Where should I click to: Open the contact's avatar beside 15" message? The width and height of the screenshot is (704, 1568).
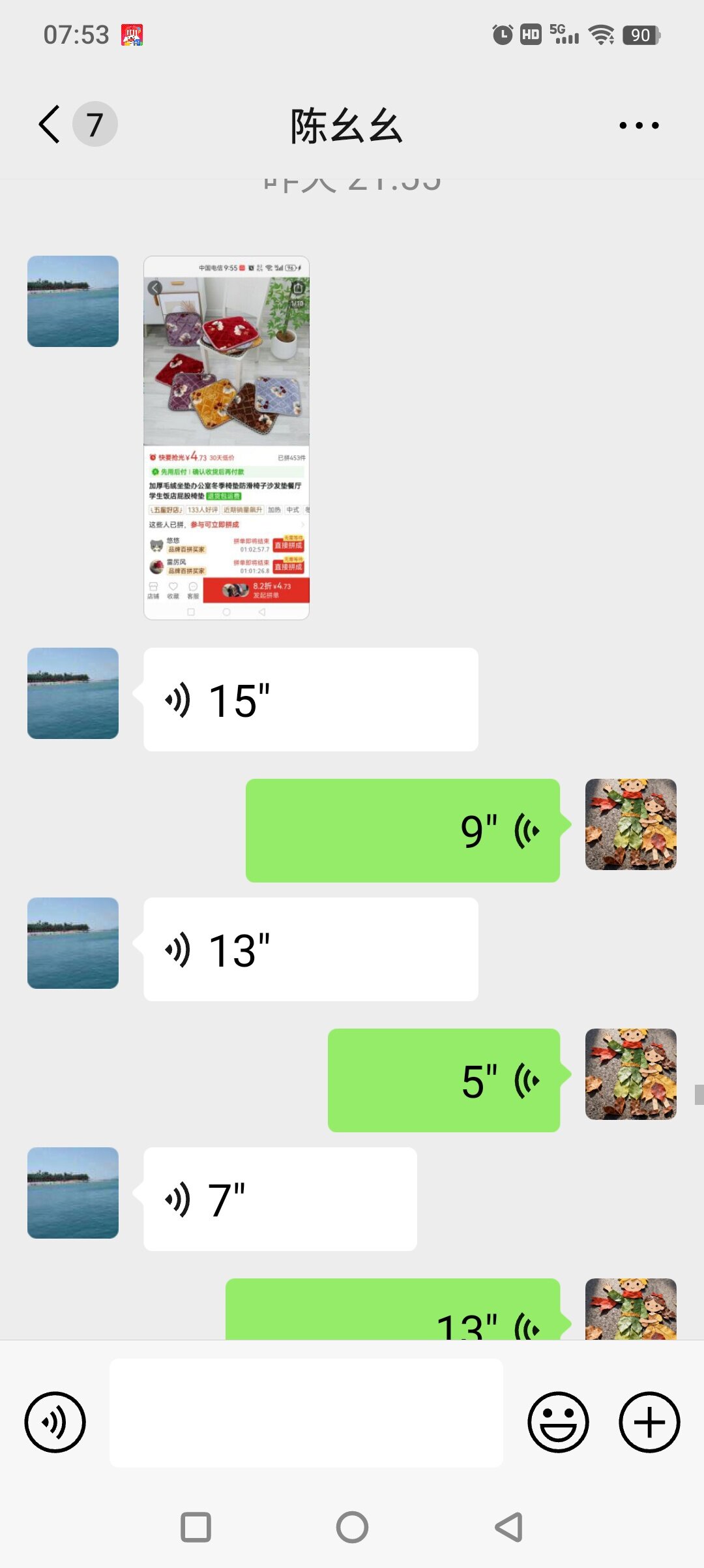(73, 693)
